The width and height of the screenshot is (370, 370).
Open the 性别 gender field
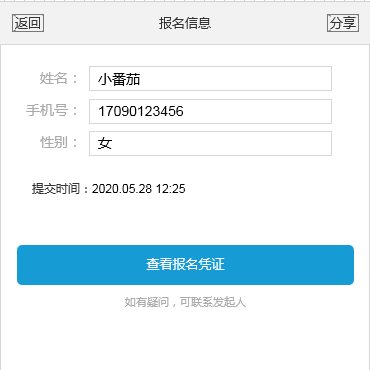coord(210,144)
